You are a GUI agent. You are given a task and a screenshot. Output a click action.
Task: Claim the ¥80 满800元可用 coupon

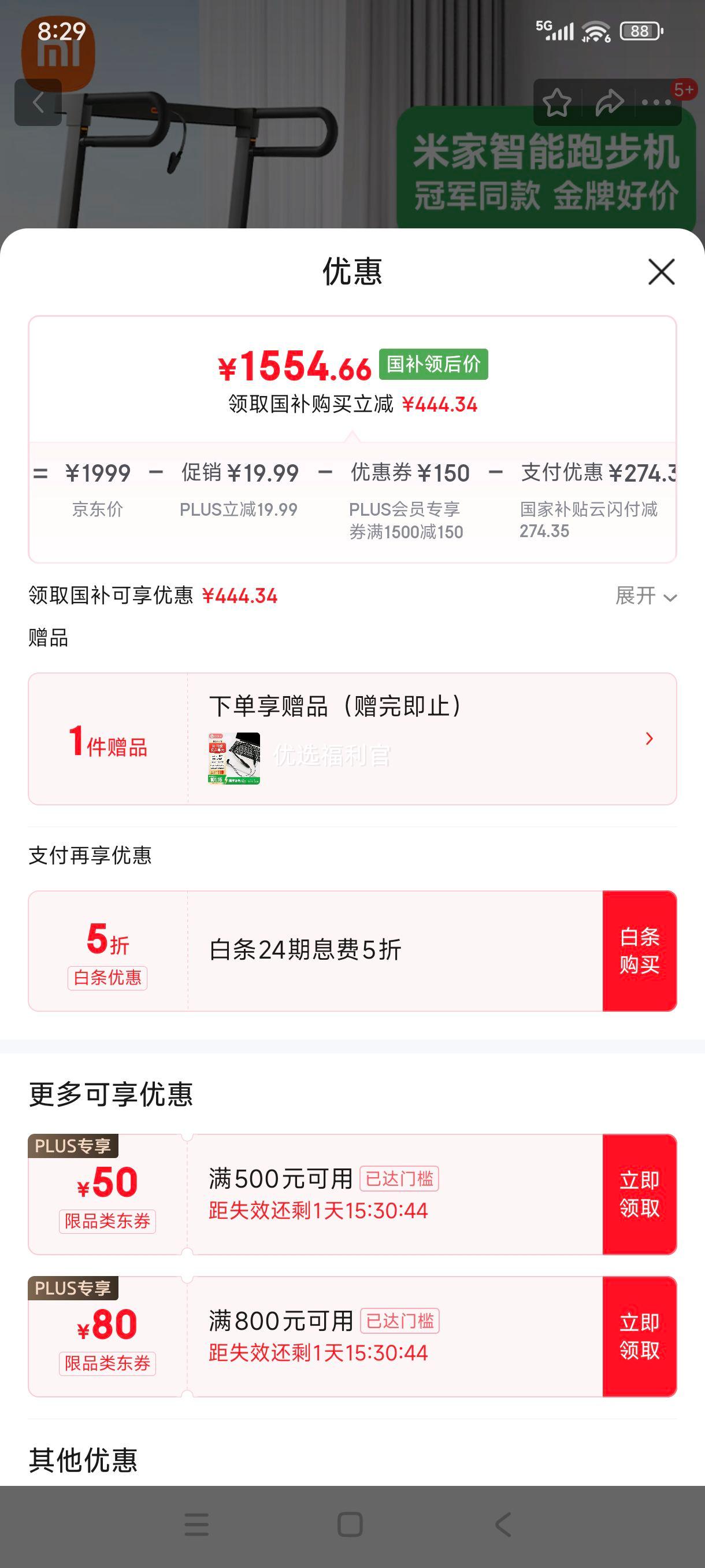tap(639, 1336)
